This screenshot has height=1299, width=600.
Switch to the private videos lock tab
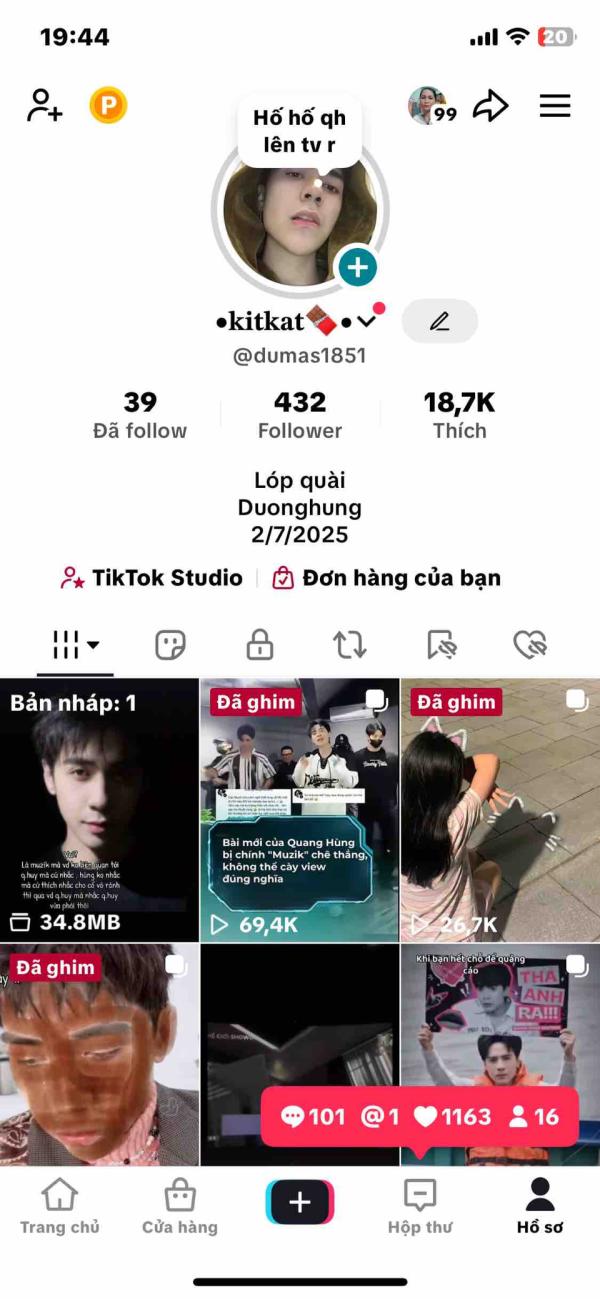[x=260, y=645]
